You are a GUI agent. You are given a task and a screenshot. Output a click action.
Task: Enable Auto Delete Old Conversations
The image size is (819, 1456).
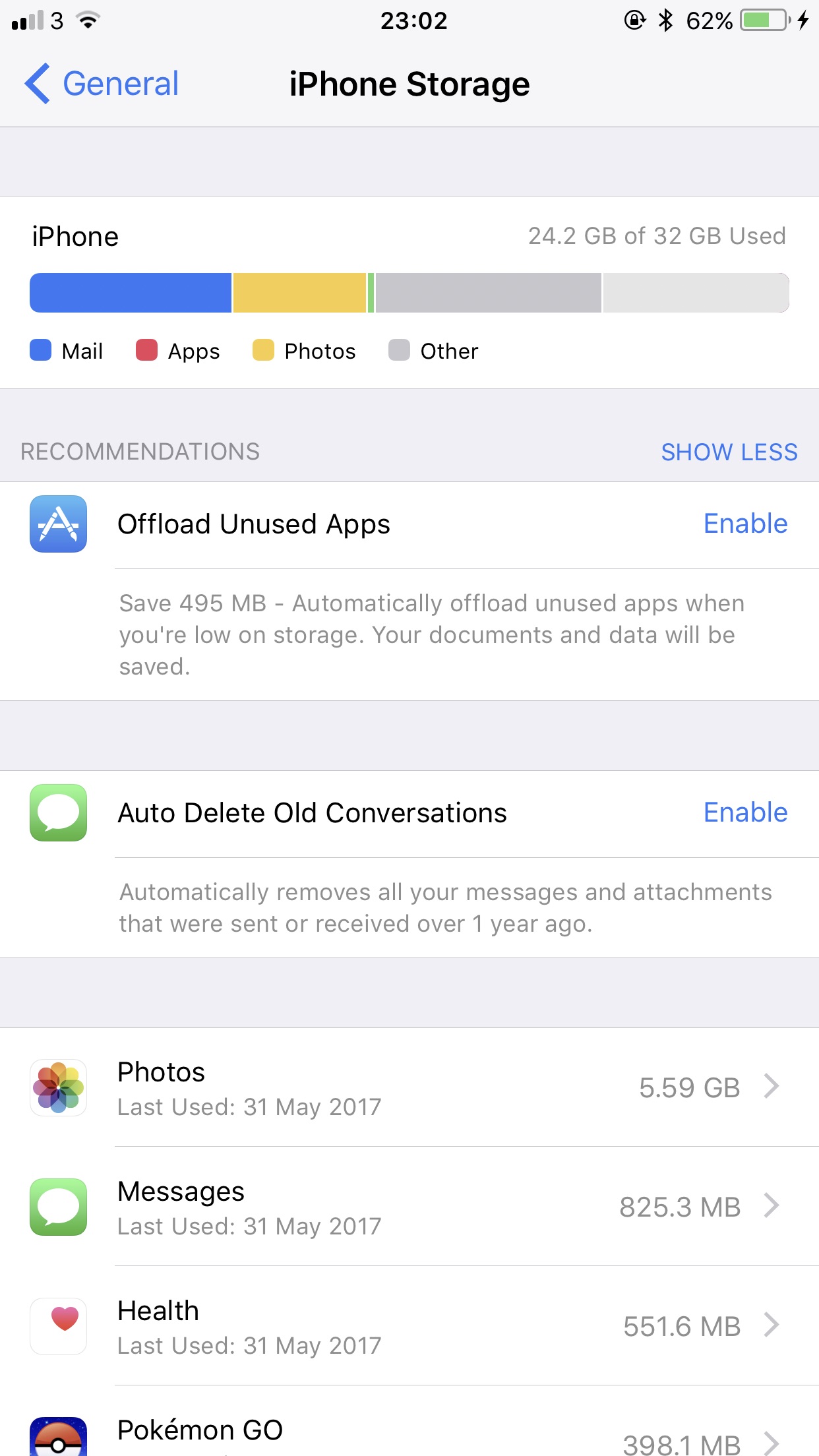pos(745,812)
